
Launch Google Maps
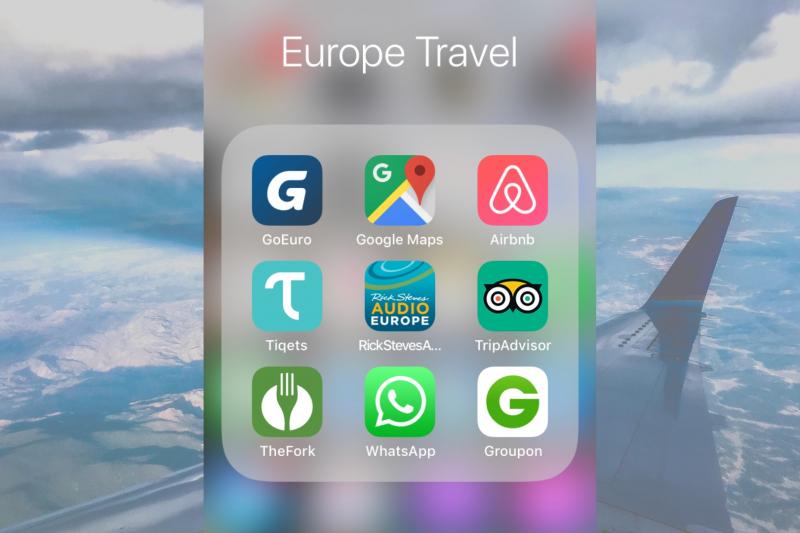[x=400, y=190]
